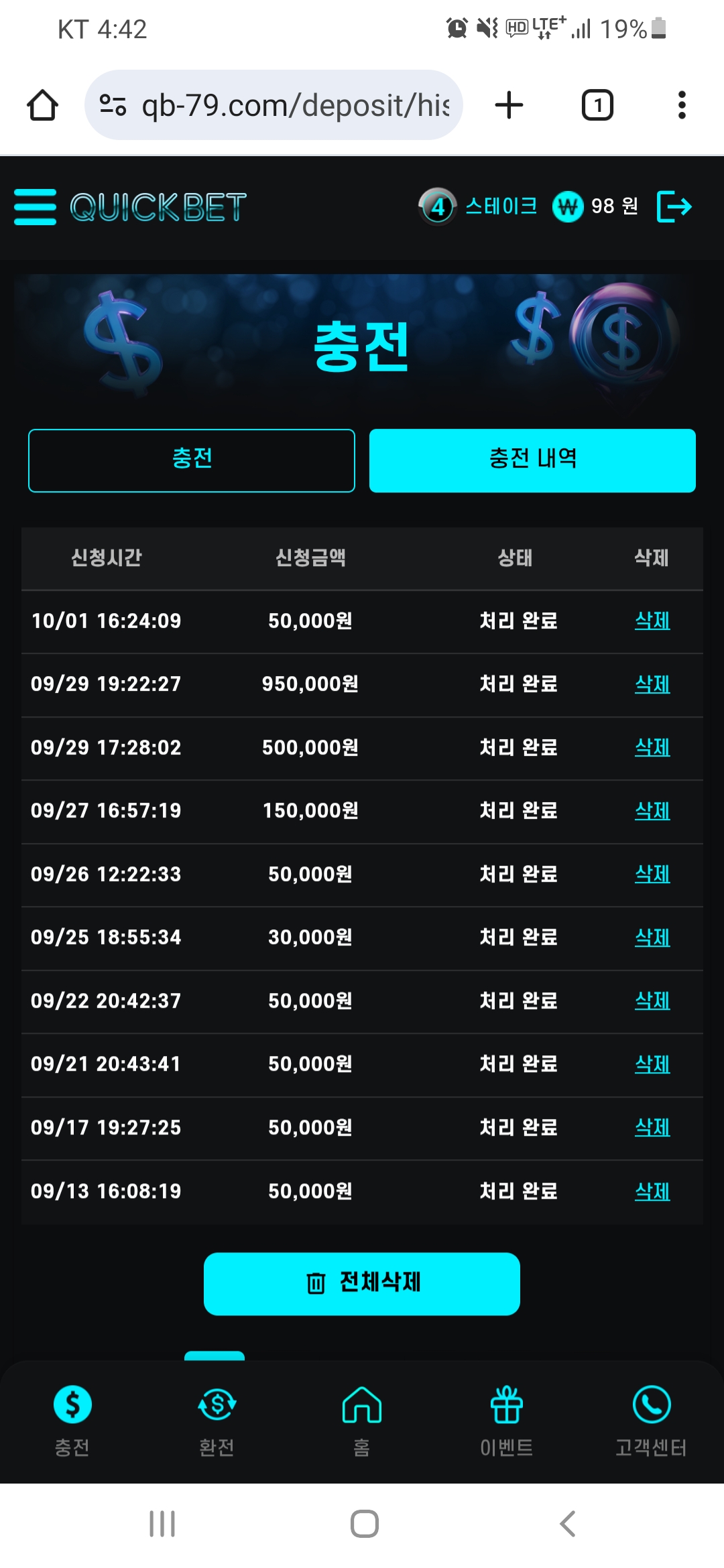Screen dimensions: 724x1568
Task: Delete the 09/27 16:57:19 record
Action: (652, 811)
